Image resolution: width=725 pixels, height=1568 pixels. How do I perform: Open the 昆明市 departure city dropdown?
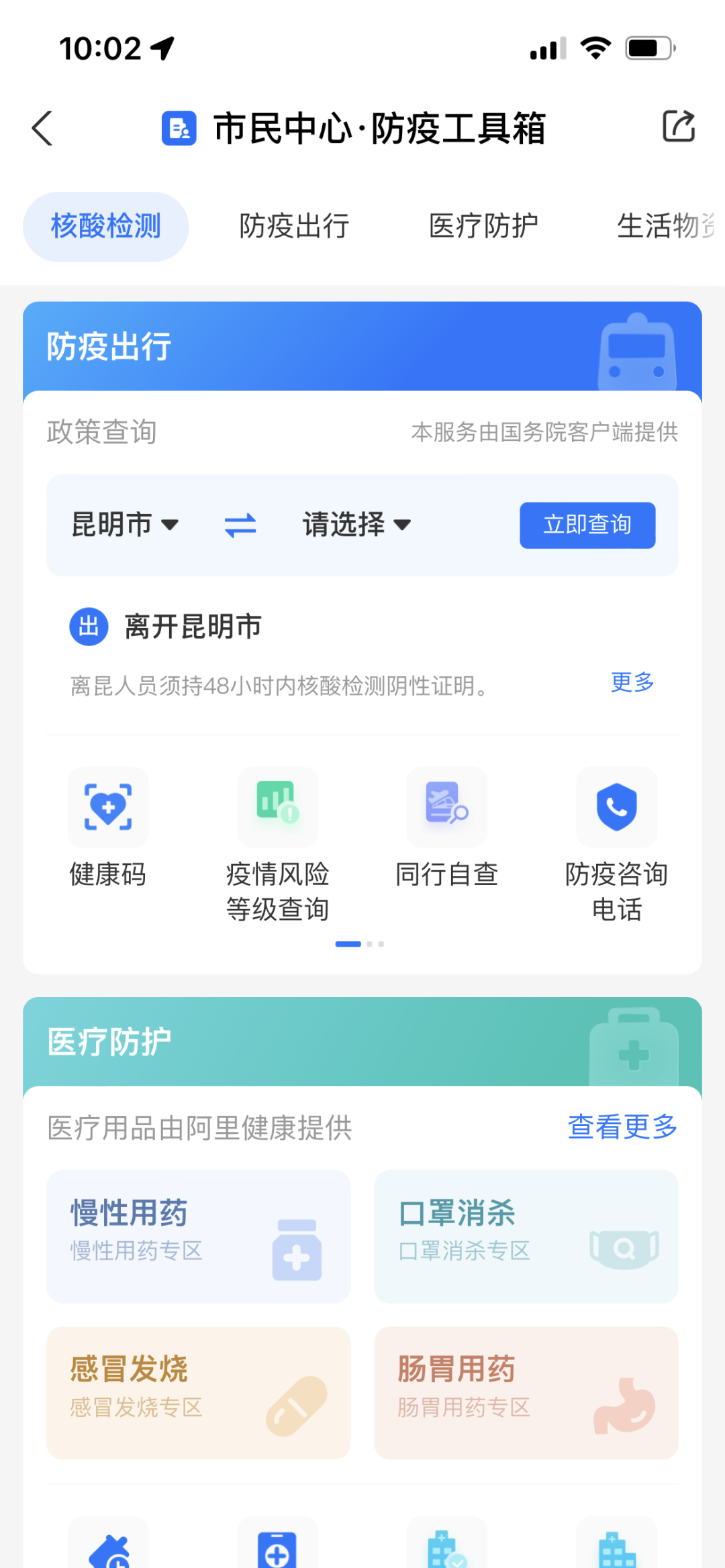(x=126, y=525)
